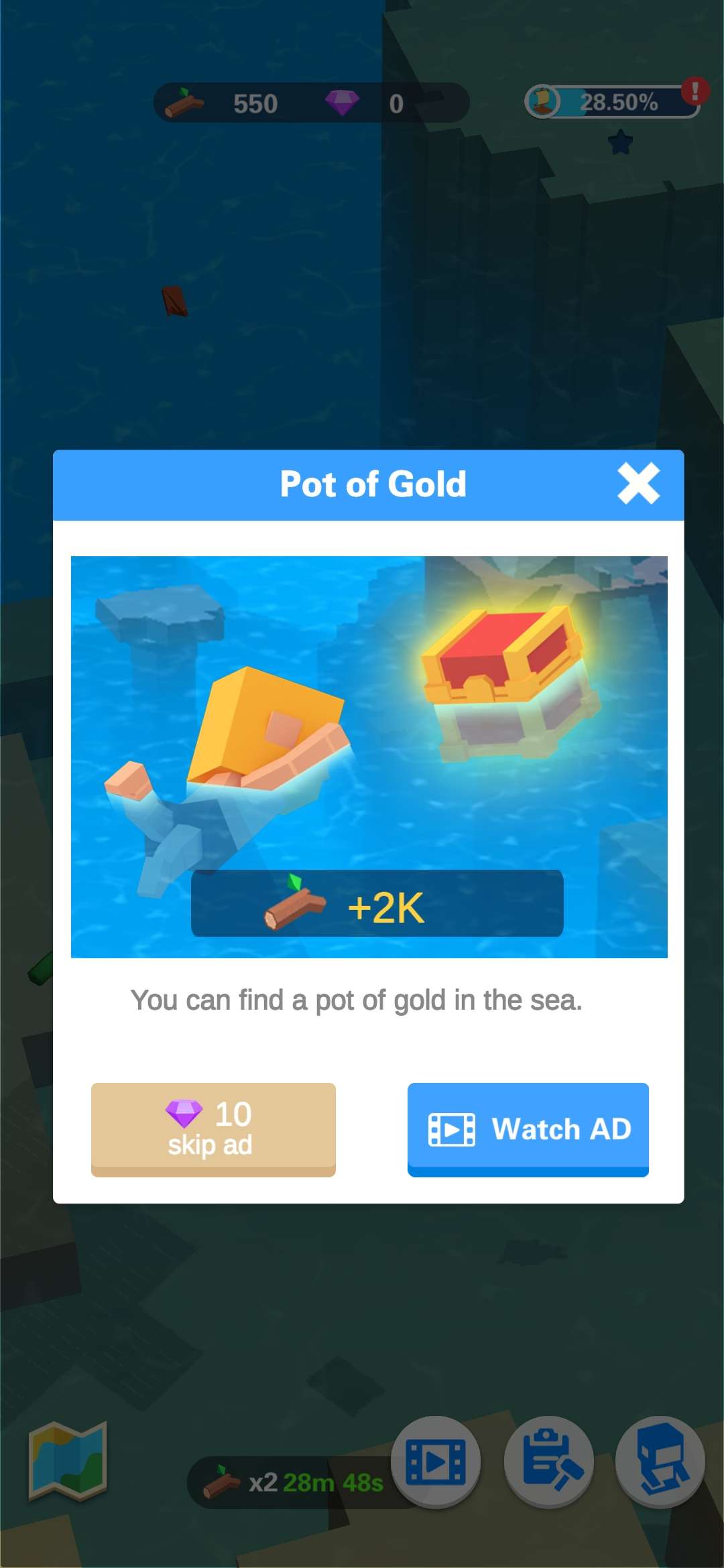Image resolution: width=724 pixels, height=1568 pixels.
Task: Open the character menu icon
Action: click(660, 1462)
